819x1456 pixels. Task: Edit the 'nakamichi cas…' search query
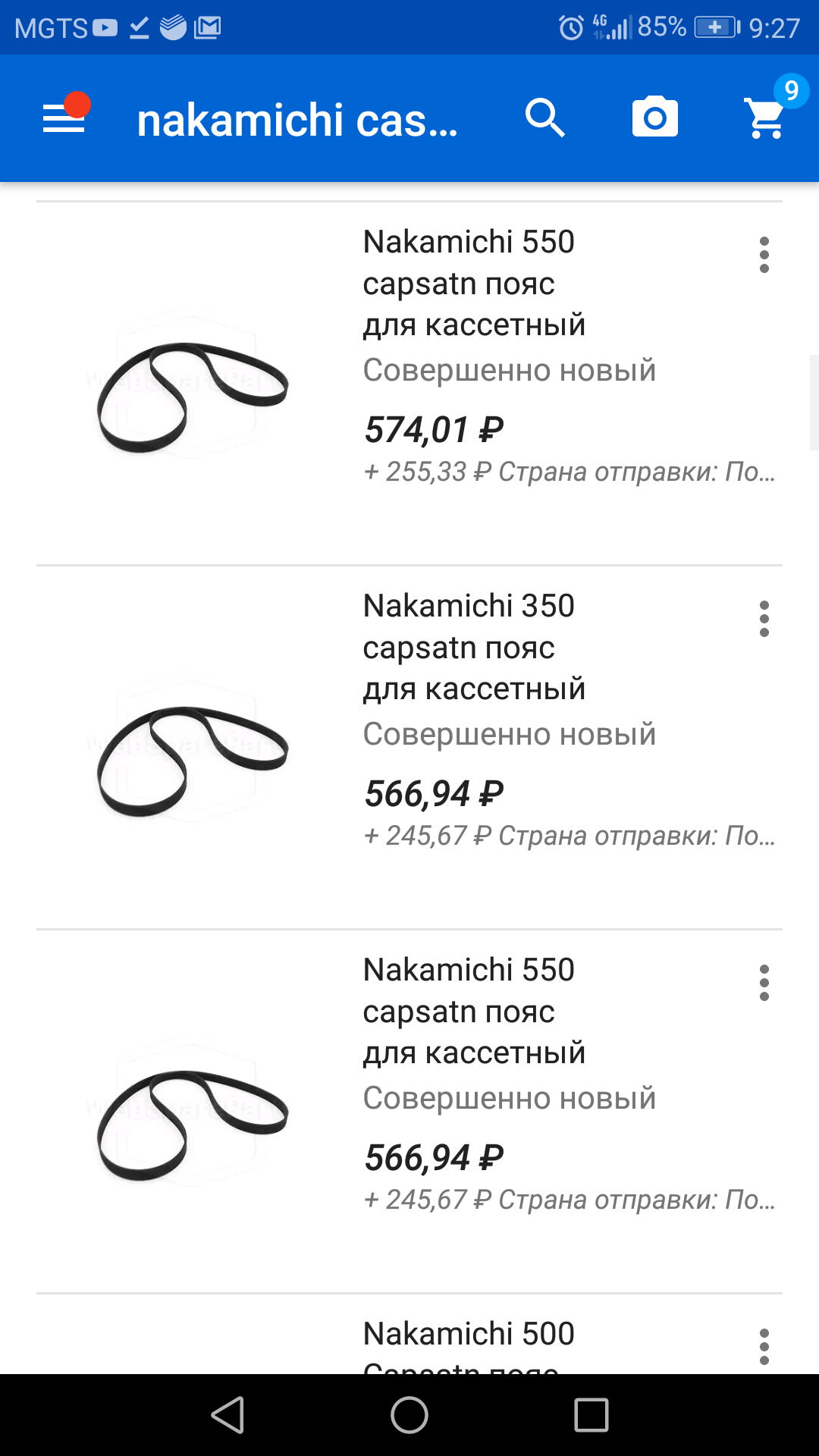tap(297, 120)
